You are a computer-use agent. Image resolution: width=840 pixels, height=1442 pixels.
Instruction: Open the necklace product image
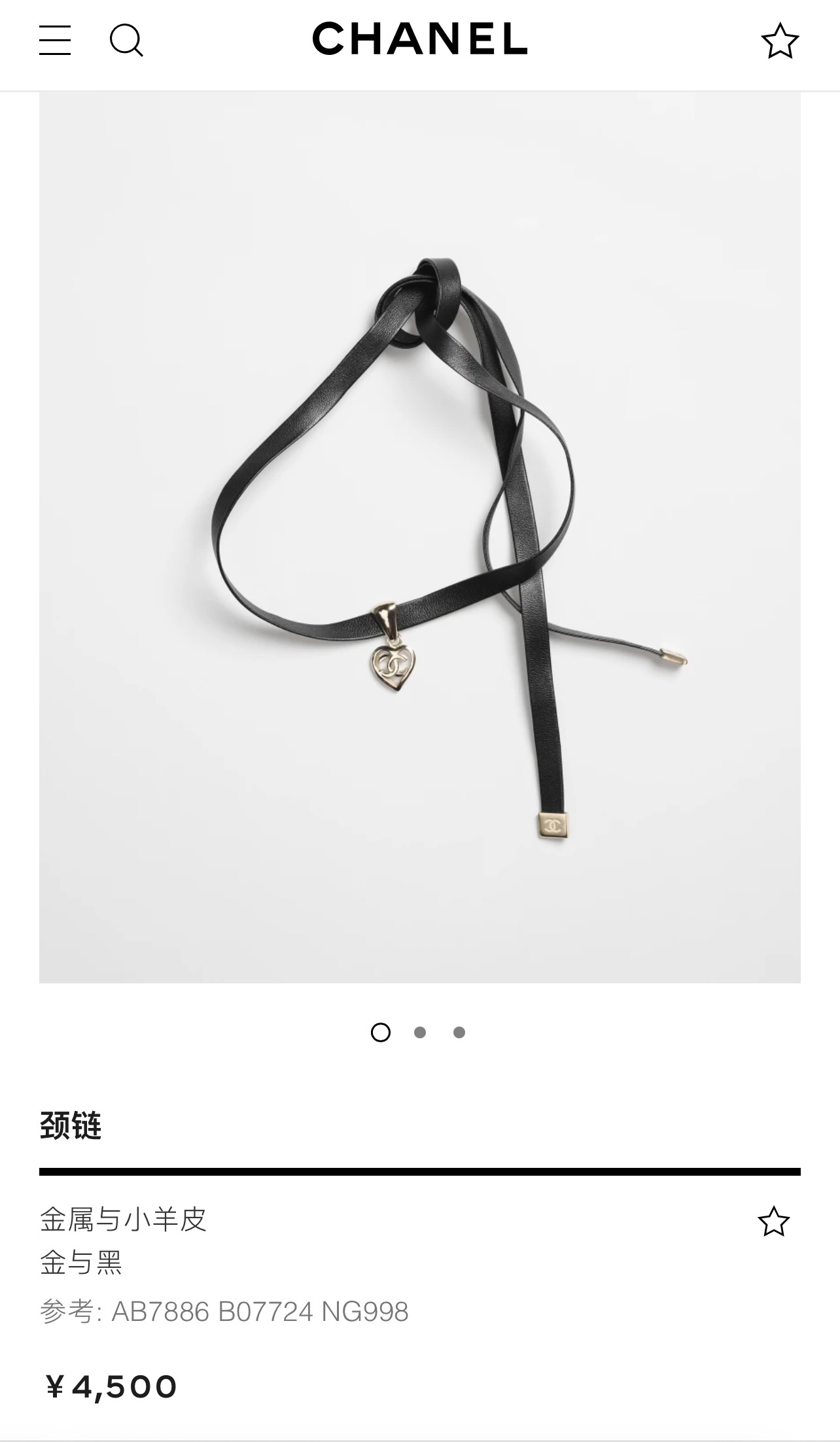tap(420, 536)
